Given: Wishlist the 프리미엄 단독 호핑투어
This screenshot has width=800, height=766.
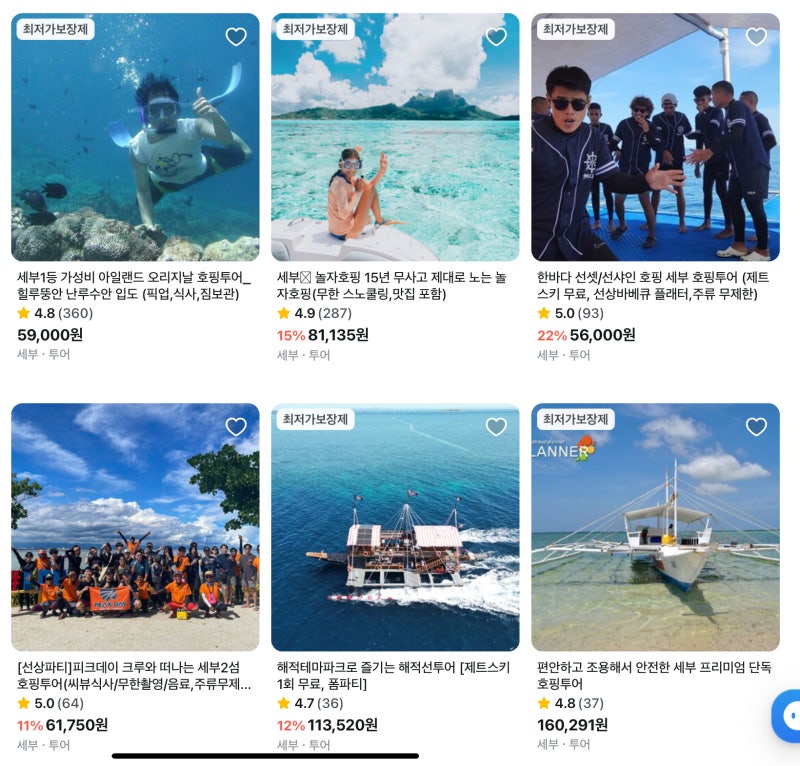Looking at the screenshot, I should pos(756,427).
